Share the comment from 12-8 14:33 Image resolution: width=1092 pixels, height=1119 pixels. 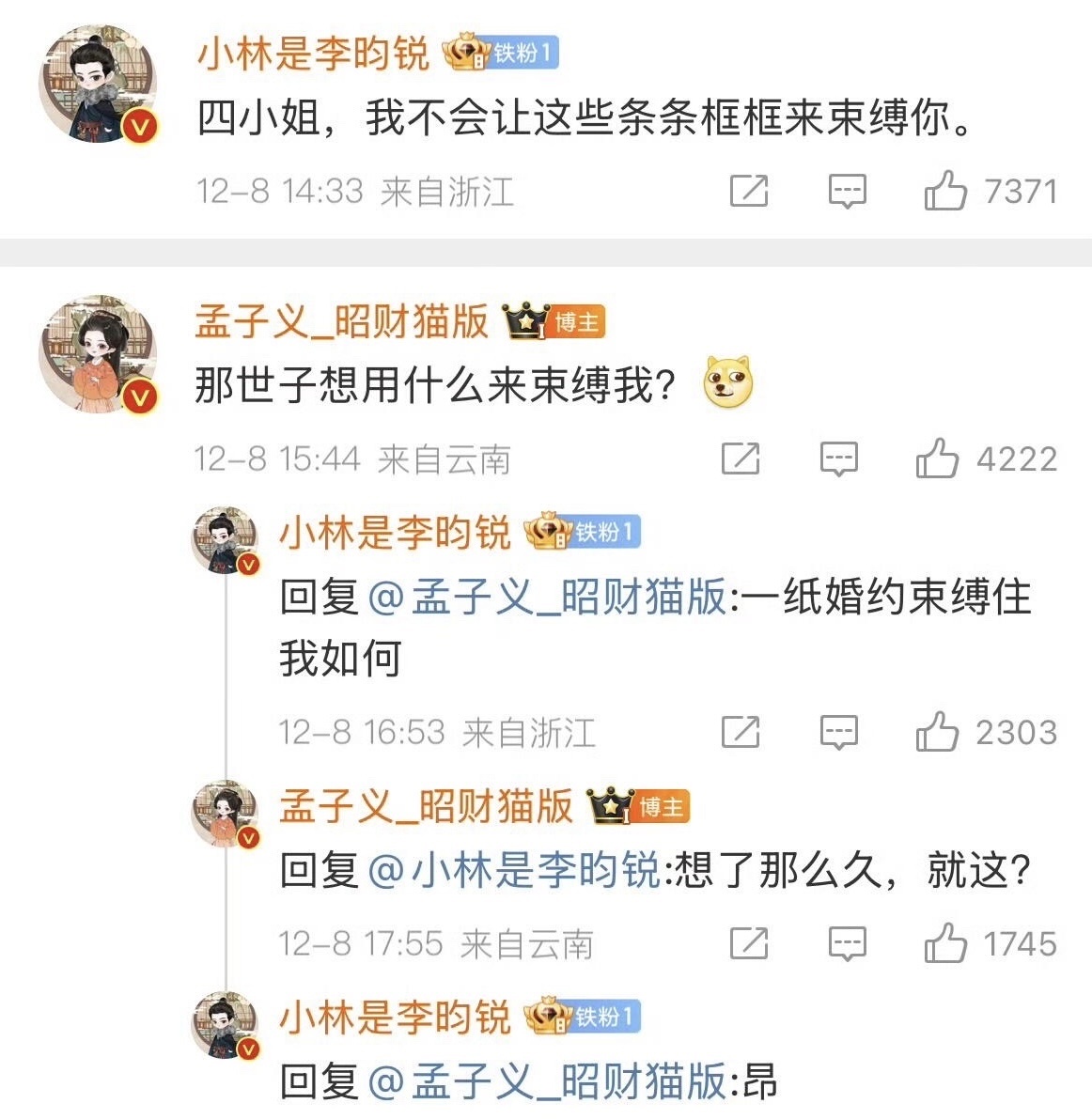tap(749, 192)
